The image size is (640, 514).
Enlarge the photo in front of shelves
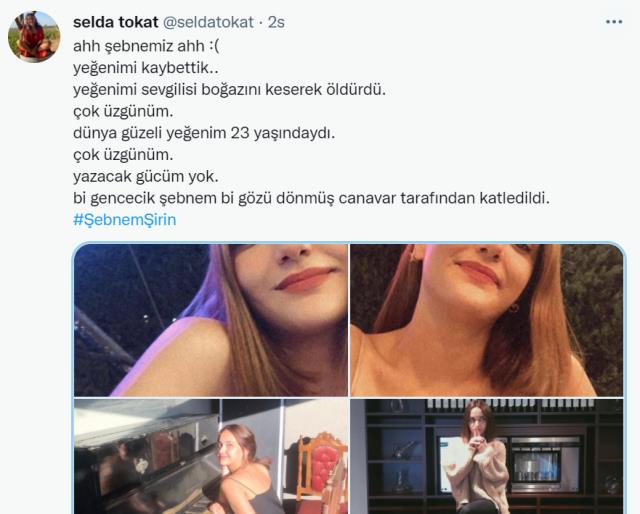click(487, 456)
